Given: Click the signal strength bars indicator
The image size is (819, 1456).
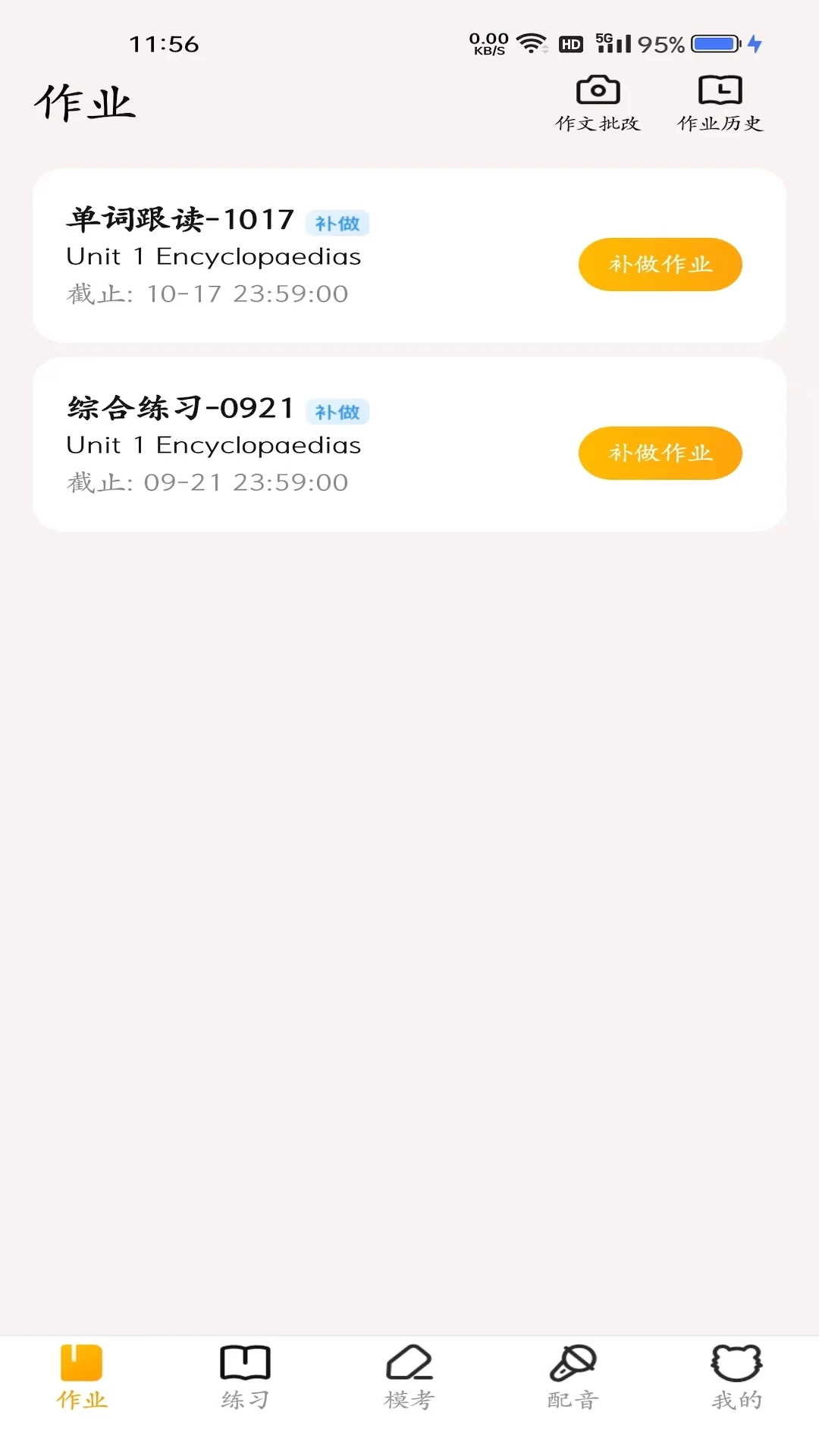Looking at the screenshot, I should click(616, 43).
